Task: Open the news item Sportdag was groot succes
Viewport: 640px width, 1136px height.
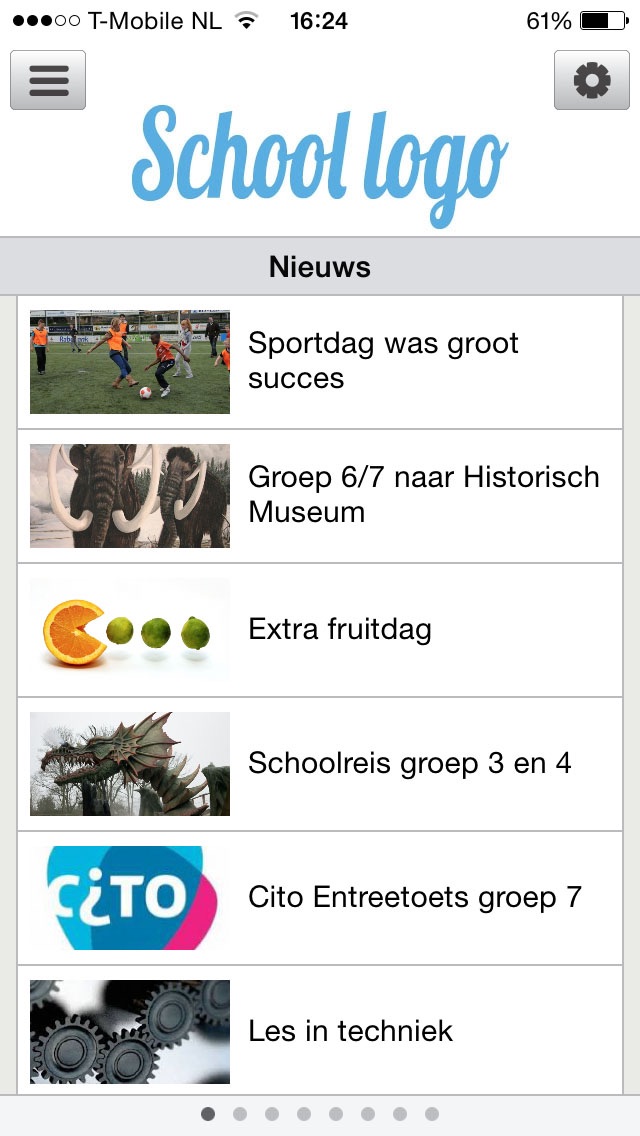Action: tap(320, 362)
